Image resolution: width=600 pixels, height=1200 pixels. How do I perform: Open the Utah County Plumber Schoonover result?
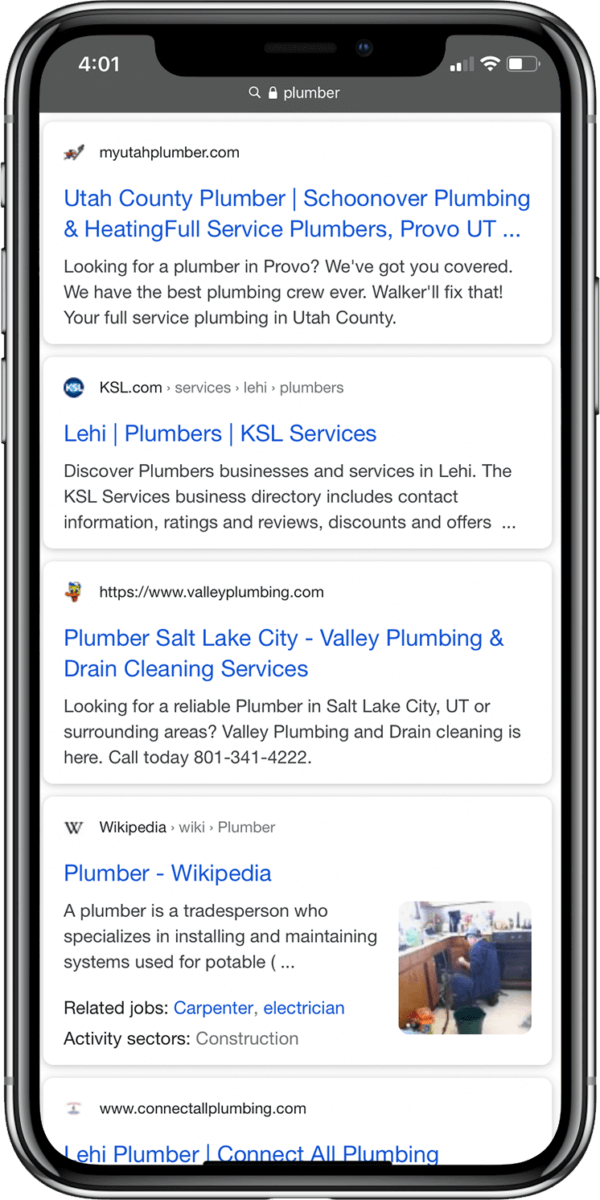pos(297,214)
